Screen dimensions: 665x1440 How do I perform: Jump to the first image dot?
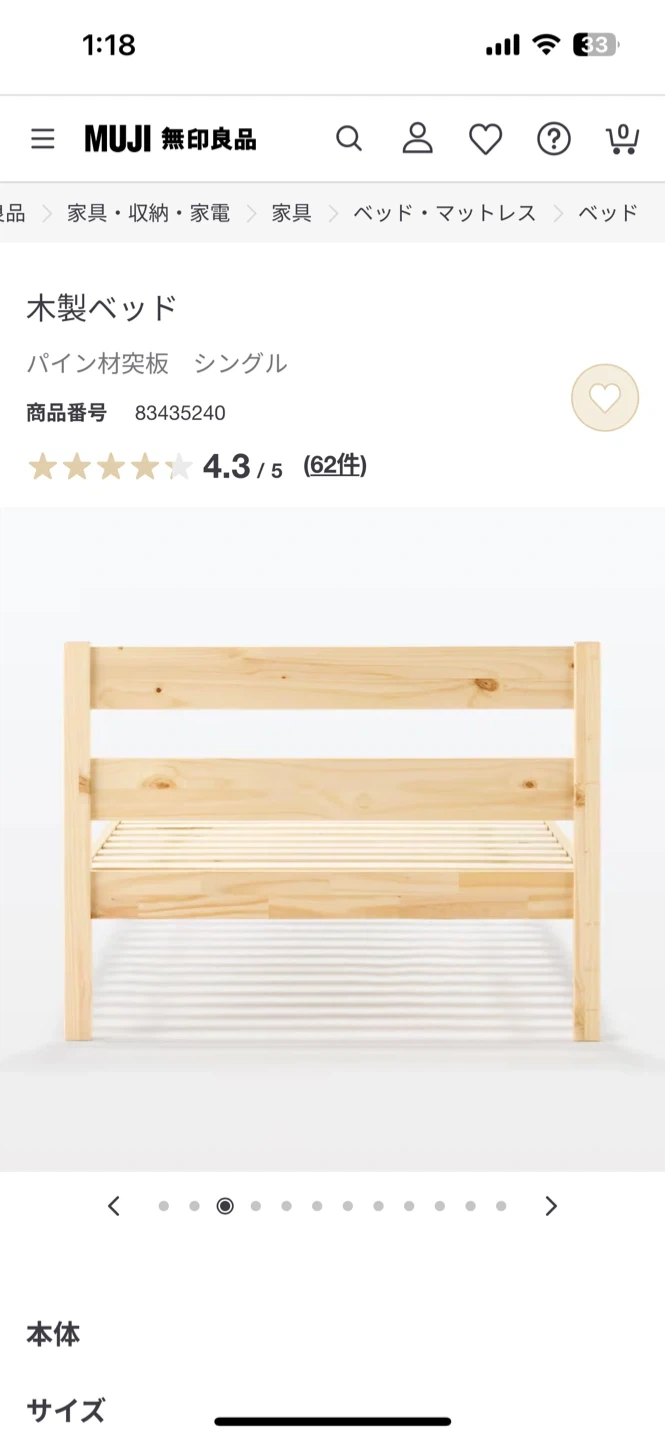[x=163, y=1206]
